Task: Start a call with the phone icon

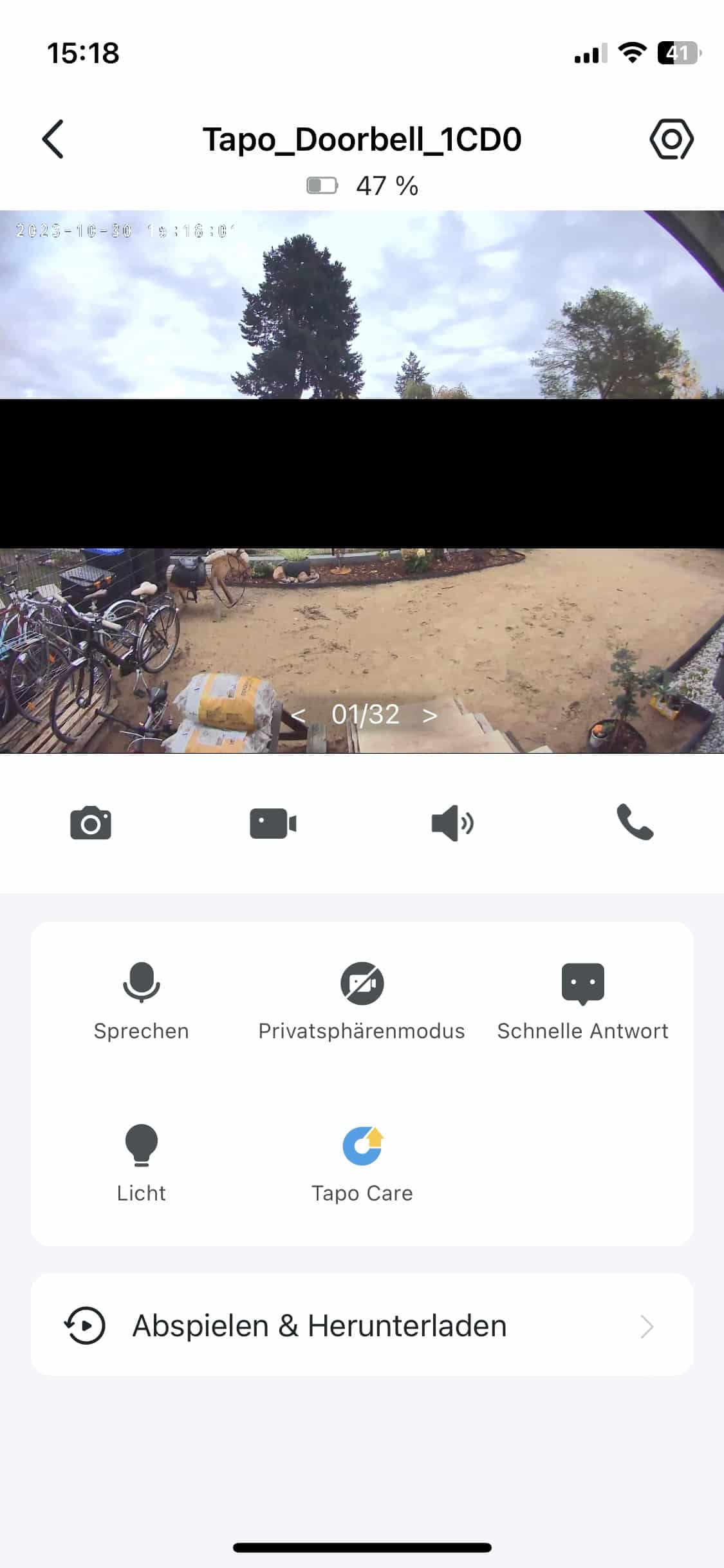Action: click(x=635, y=822)
